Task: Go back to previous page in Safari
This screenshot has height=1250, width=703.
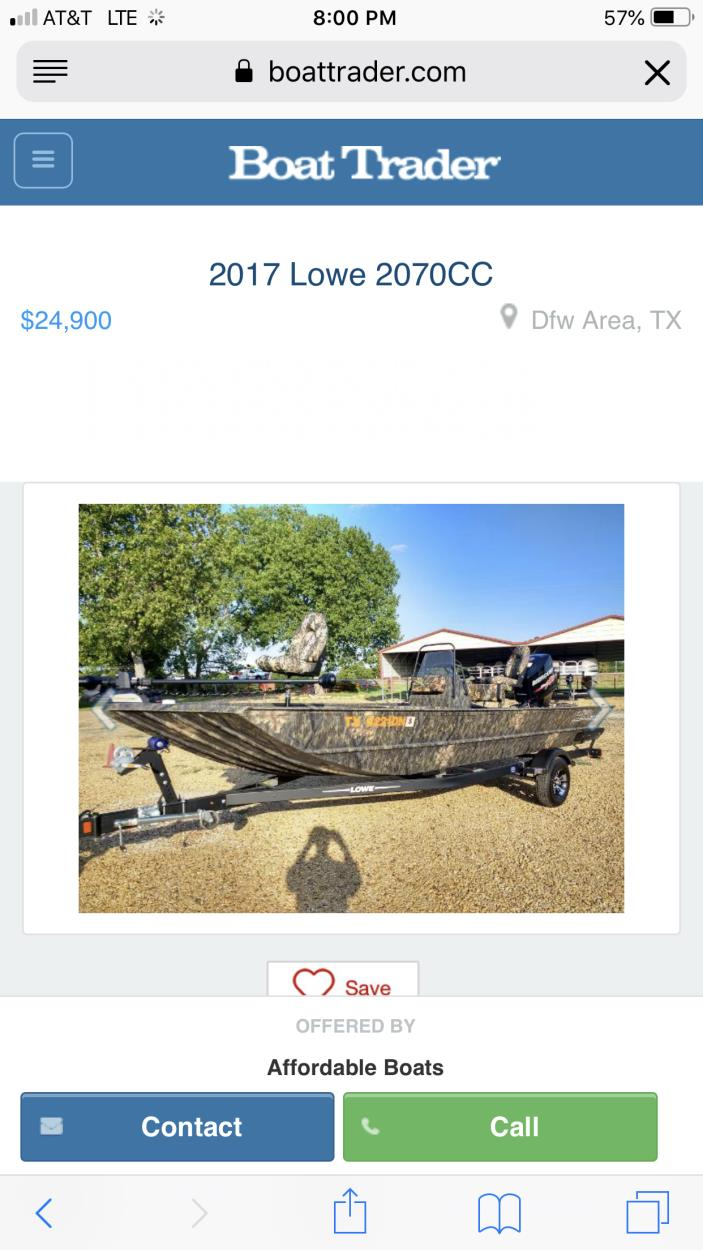Action: click(44, 1213)
